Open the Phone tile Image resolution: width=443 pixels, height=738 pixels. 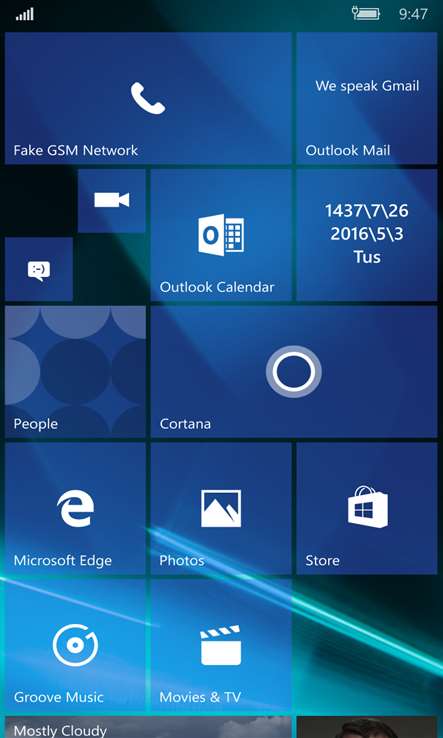148,98
